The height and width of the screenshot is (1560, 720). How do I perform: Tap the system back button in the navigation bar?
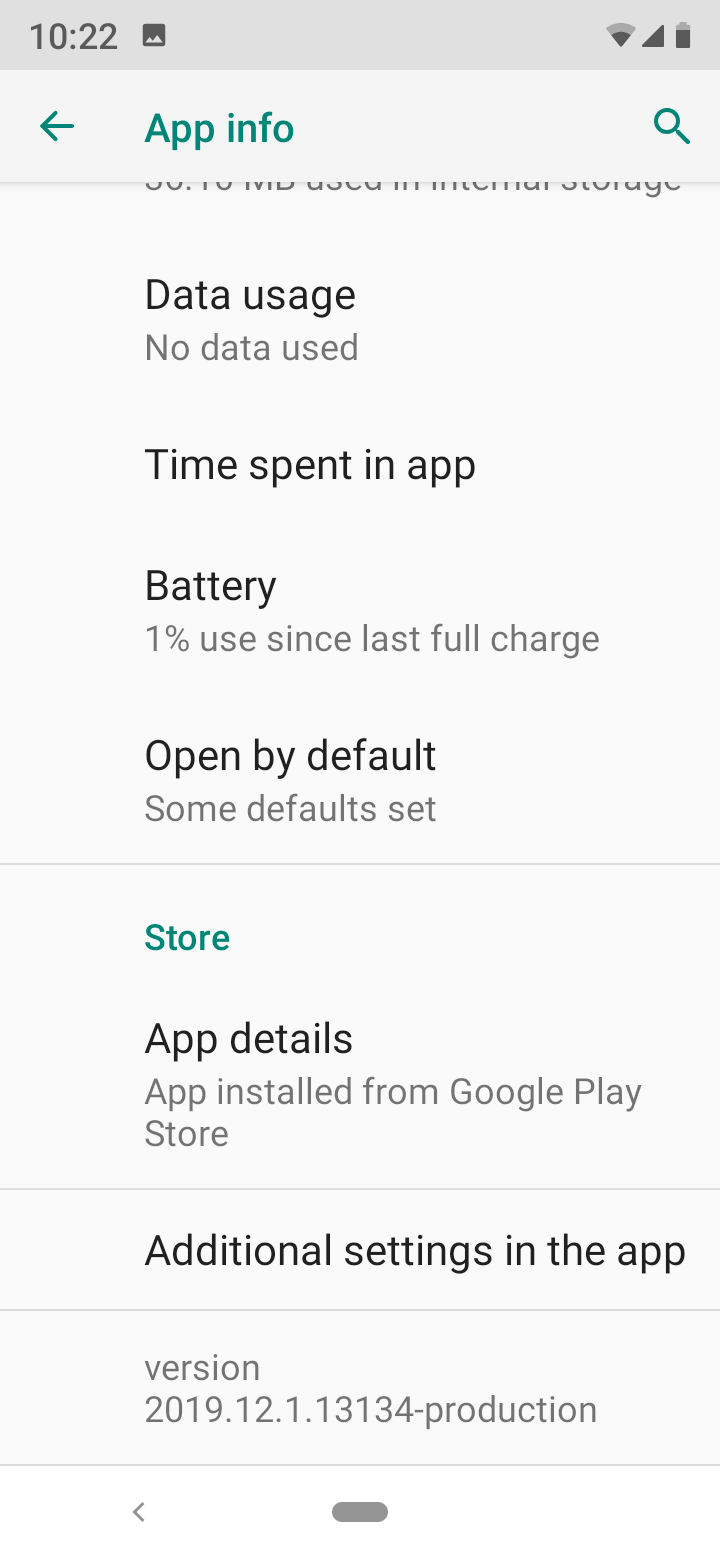[139, 1512]
